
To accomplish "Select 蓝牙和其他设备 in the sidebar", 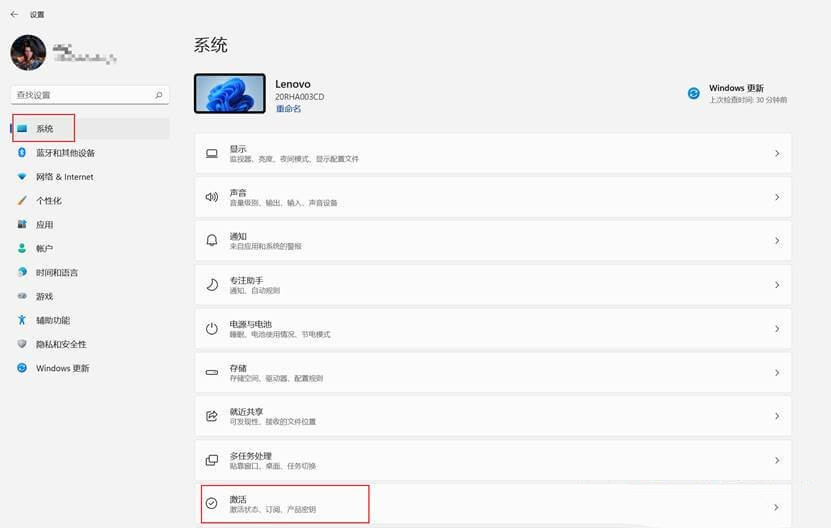I will click(x=65, y=153).
